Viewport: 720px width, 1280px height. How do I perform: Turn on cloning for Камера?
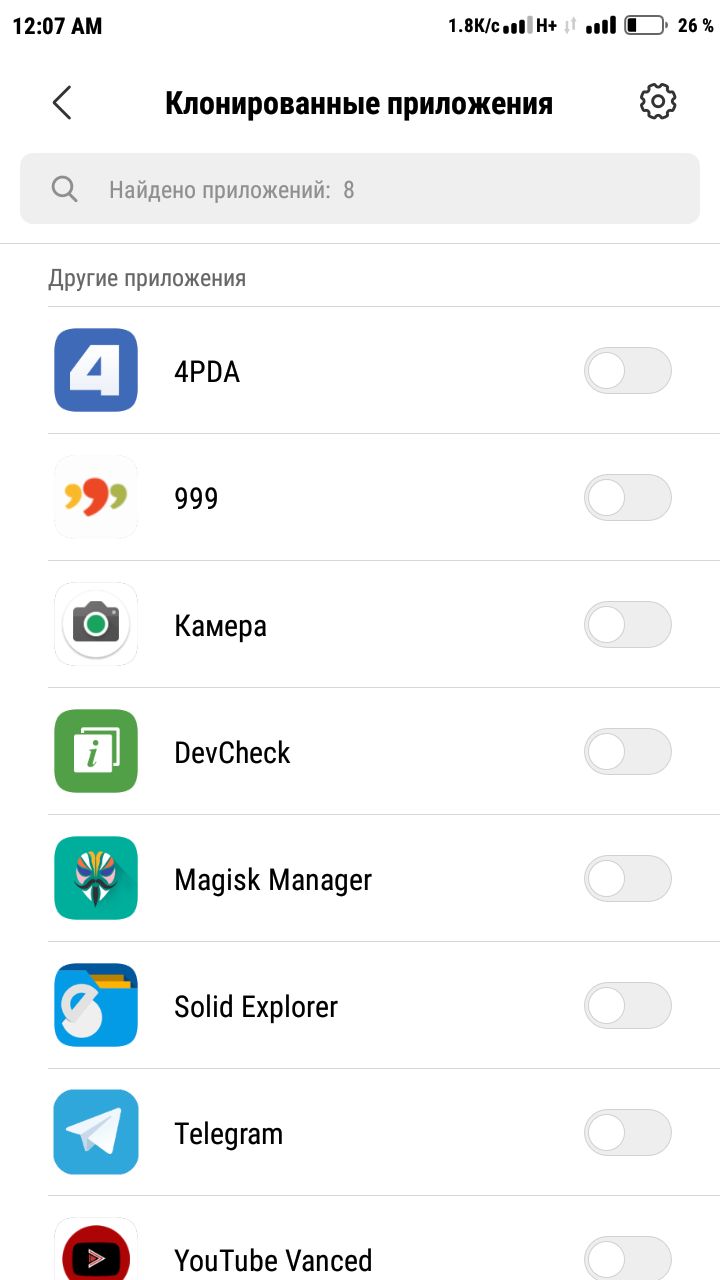[x=628, y=625]
